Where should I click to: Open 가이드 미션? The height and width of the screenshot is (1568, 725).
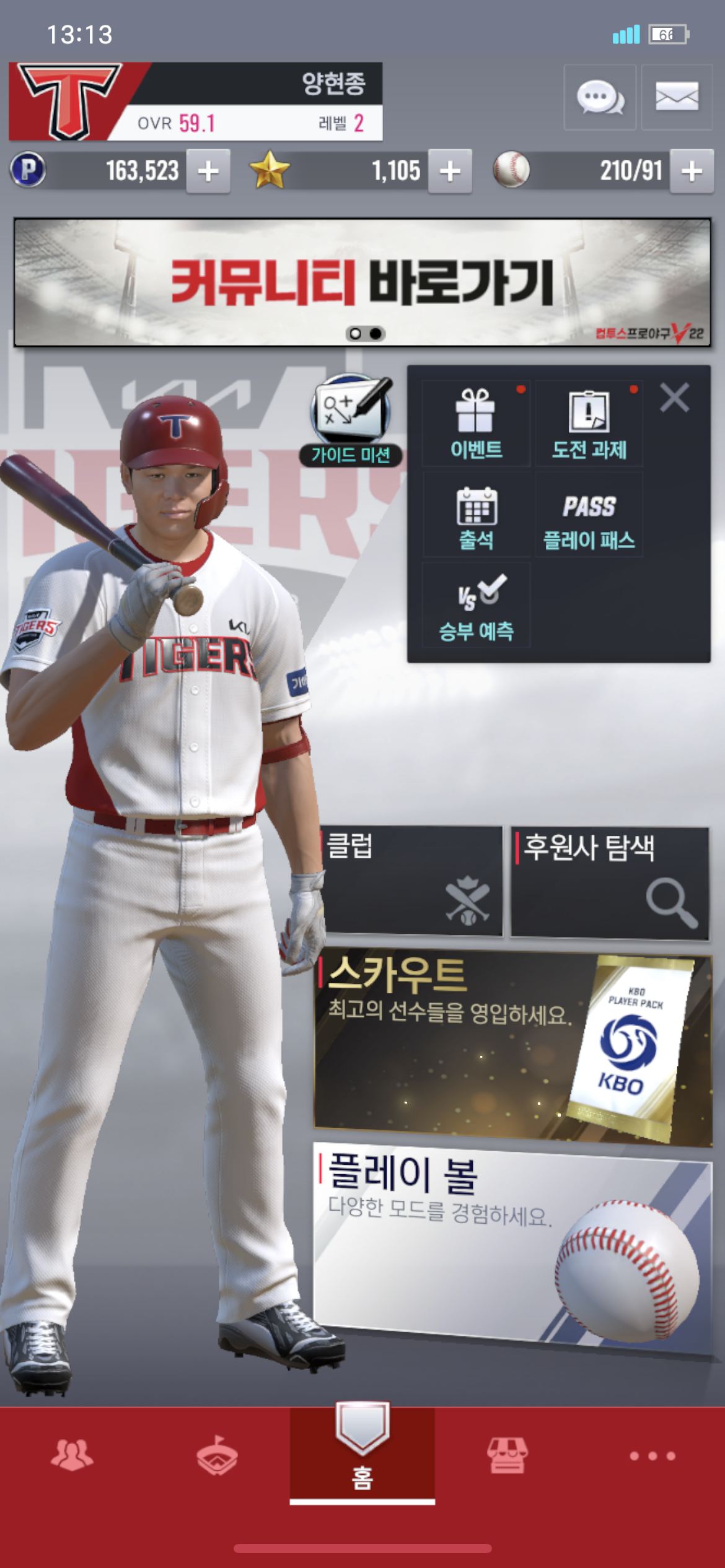(x=351, y=419)
